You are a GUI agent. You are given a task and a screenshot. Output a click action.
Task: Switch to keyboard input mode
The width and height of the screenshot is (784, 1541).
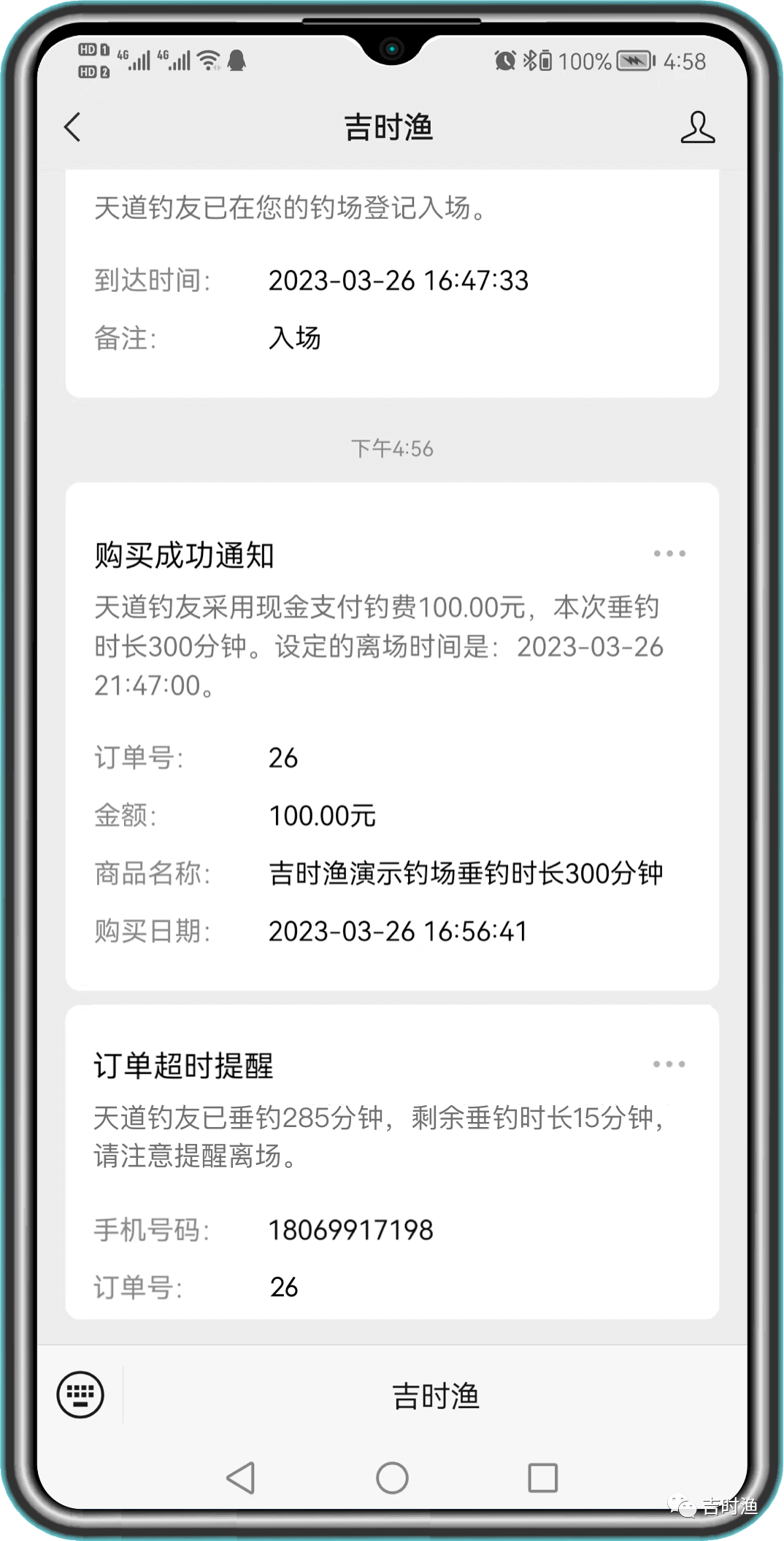[x=80, y=1395]
